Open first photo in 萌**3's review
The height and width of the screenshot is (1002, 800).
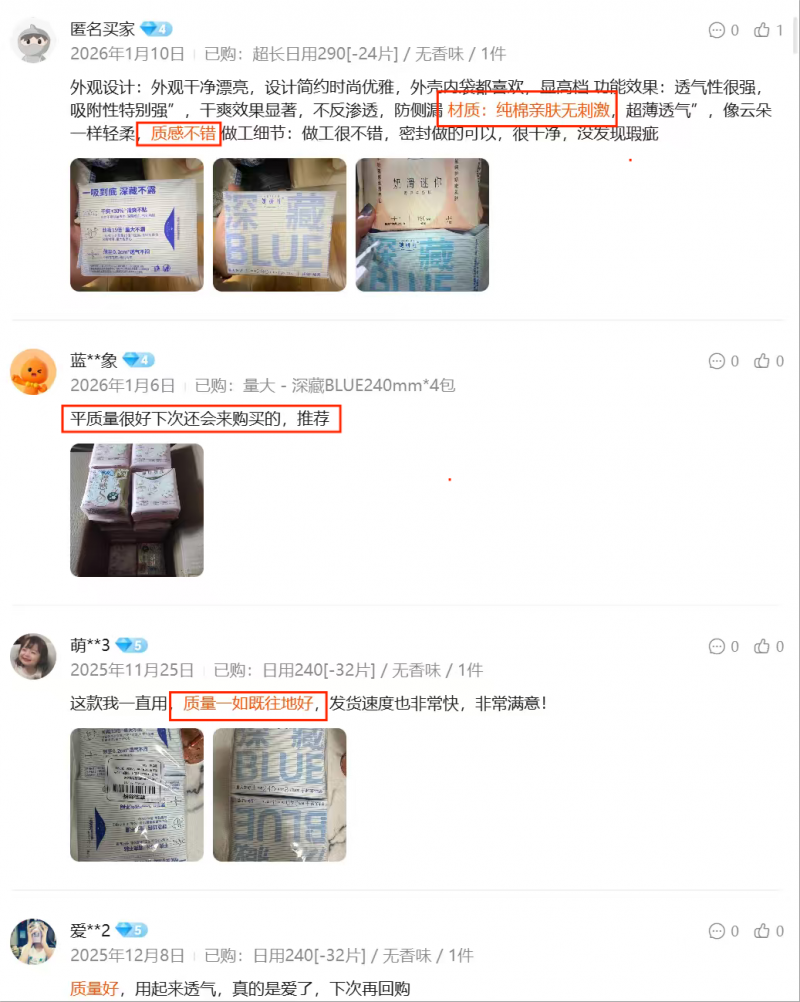[136, 795]
